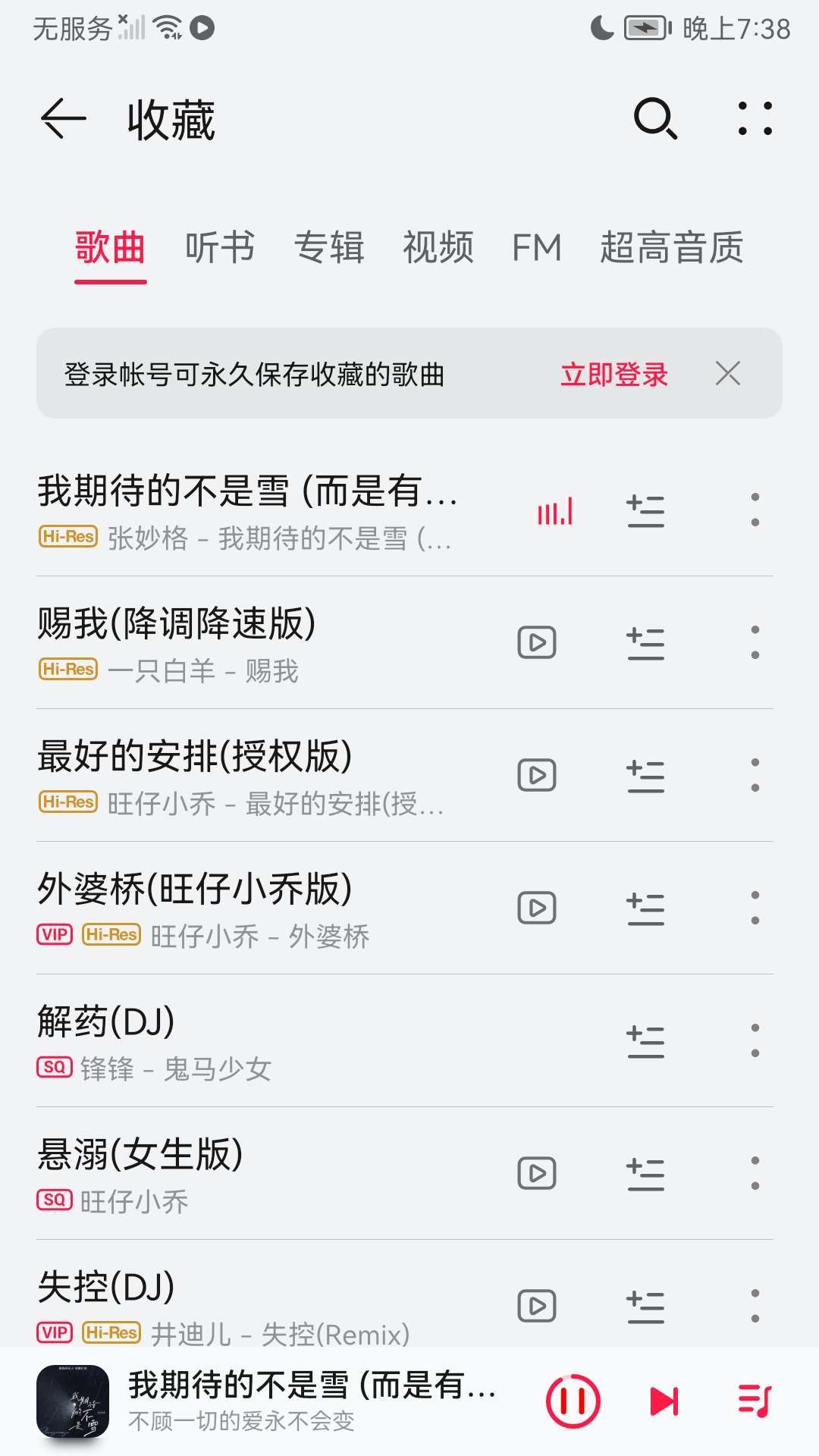Add 外婆桥(旺仔小乔版) to play queue
Viewport: 819px width, 1456px height.
pyautogui.click(x=645, y=908)
